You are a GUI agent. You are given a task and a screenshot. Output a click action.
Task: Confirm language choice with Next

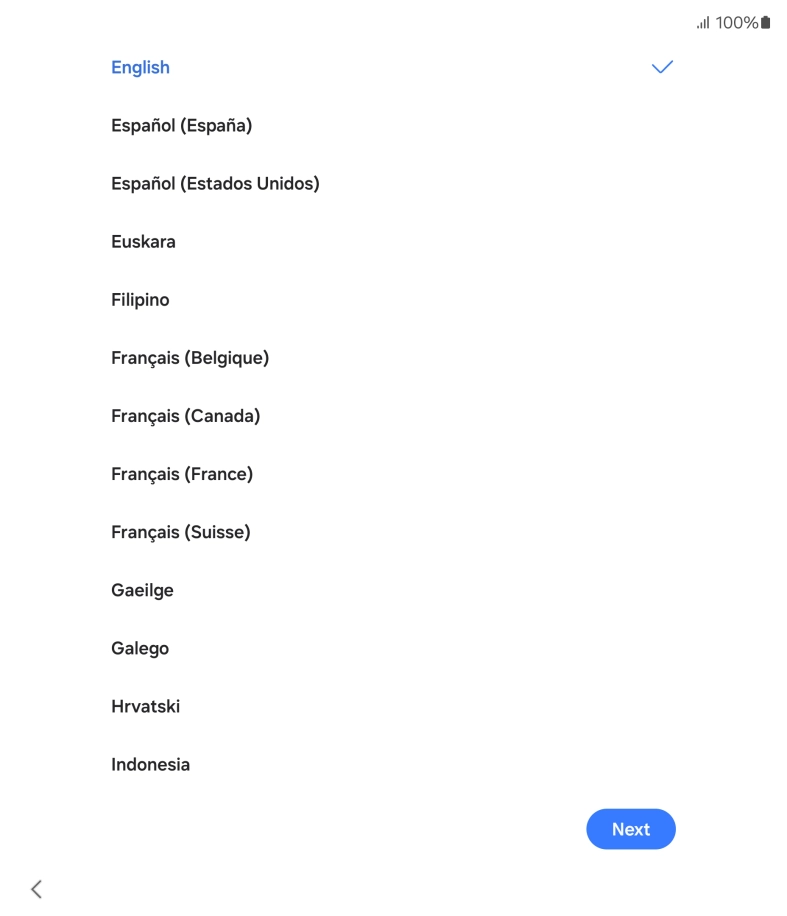click(x=631, y=829)
